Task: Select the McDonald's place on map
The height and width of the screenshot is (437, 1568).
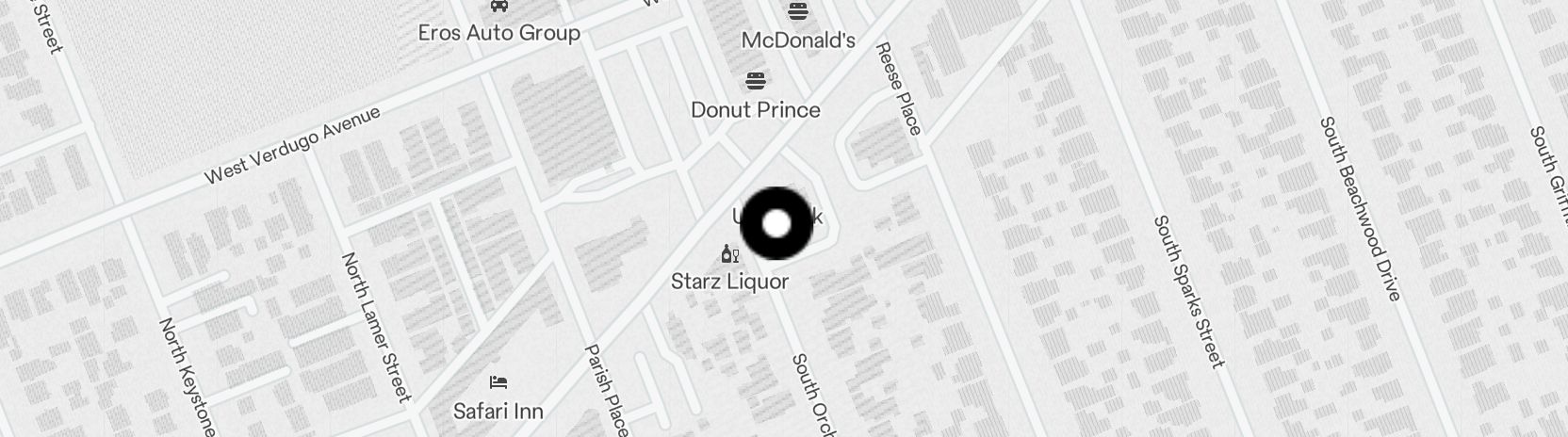Action: tap(798, 13)
